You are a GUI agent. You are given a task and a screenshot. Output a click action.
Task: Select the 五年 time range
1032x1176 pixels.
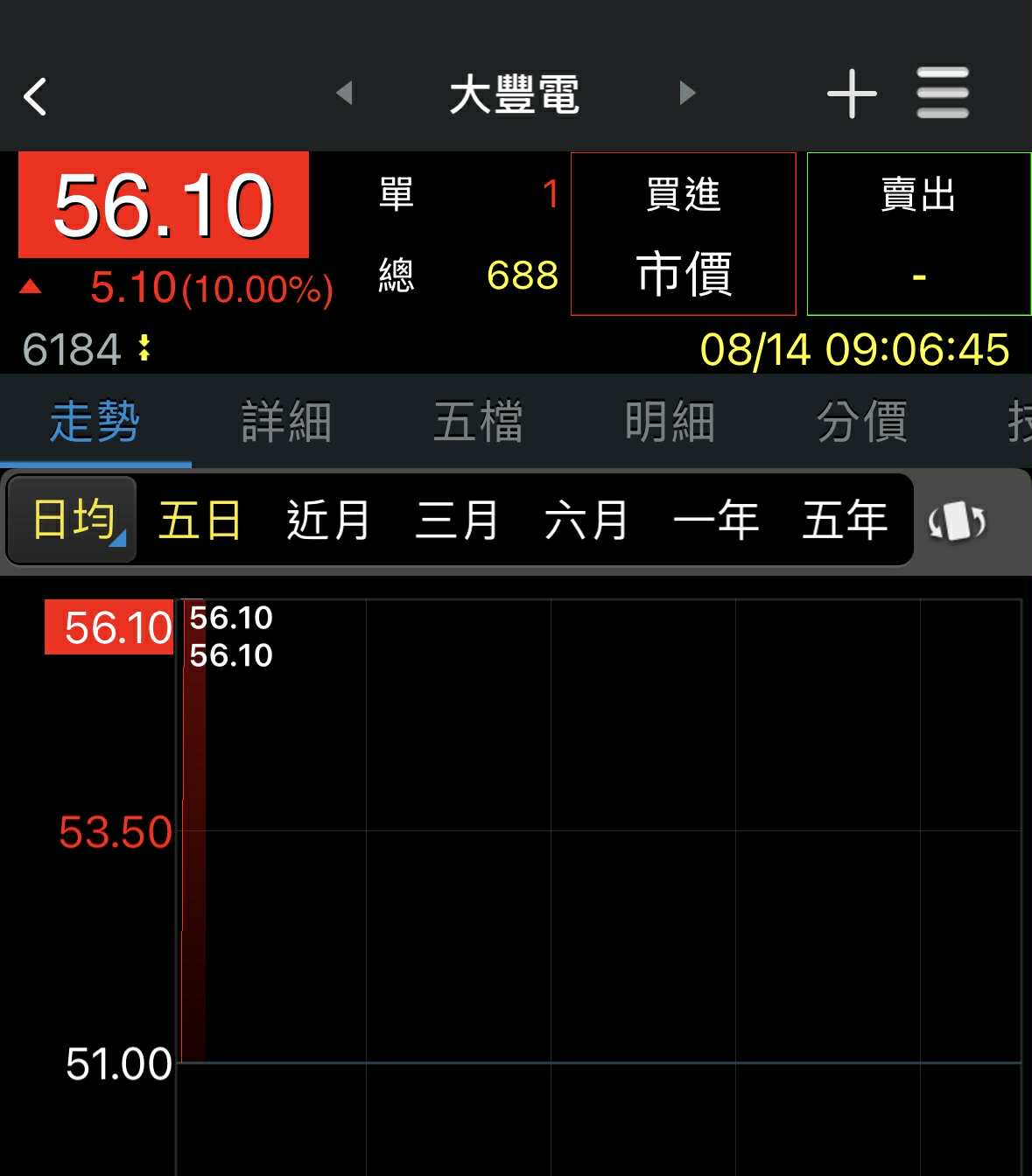tap(846, 519)
